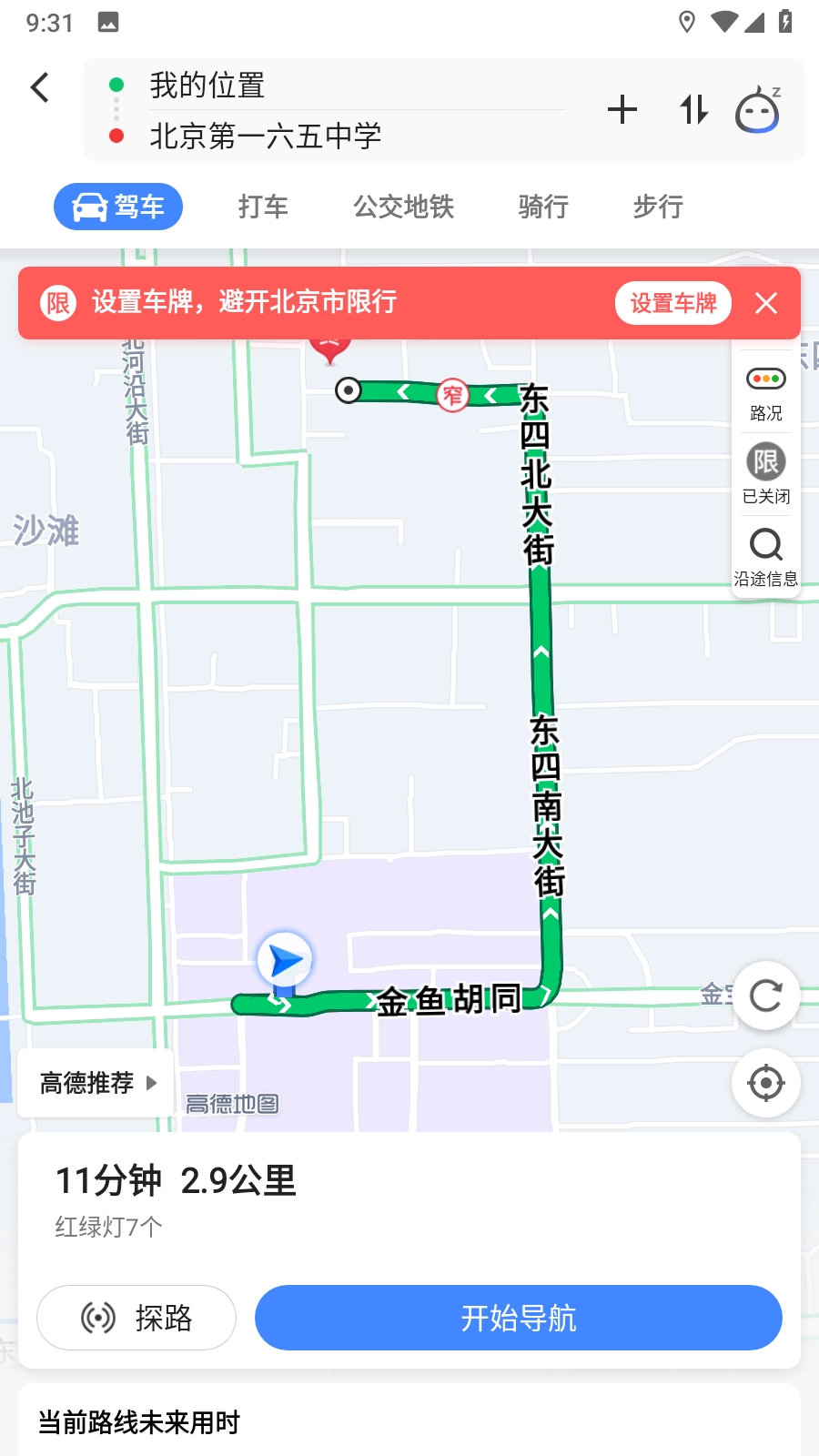The image size is (819, 1456).
Task: Open the restriction (限行) settings icon showing 已关闭
Action: (x=765, y=469)
